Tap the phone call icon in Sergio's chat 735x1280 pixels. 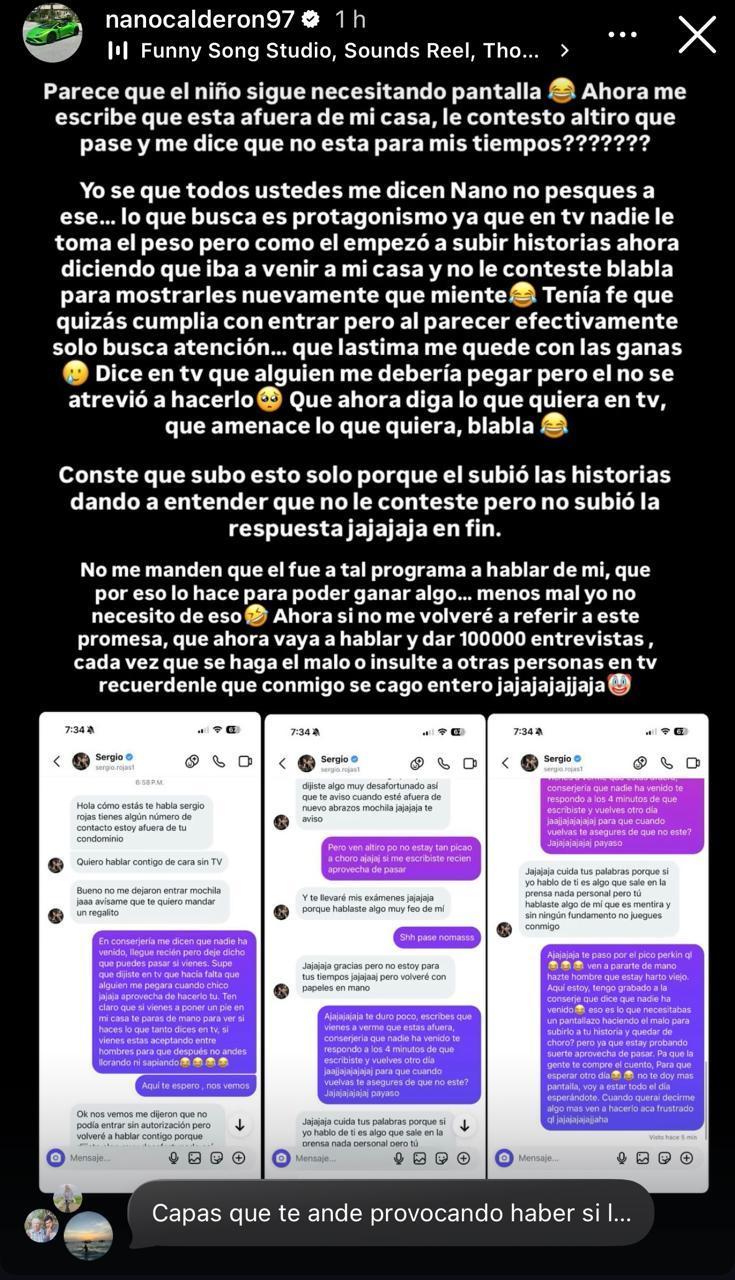click(218, 760)
